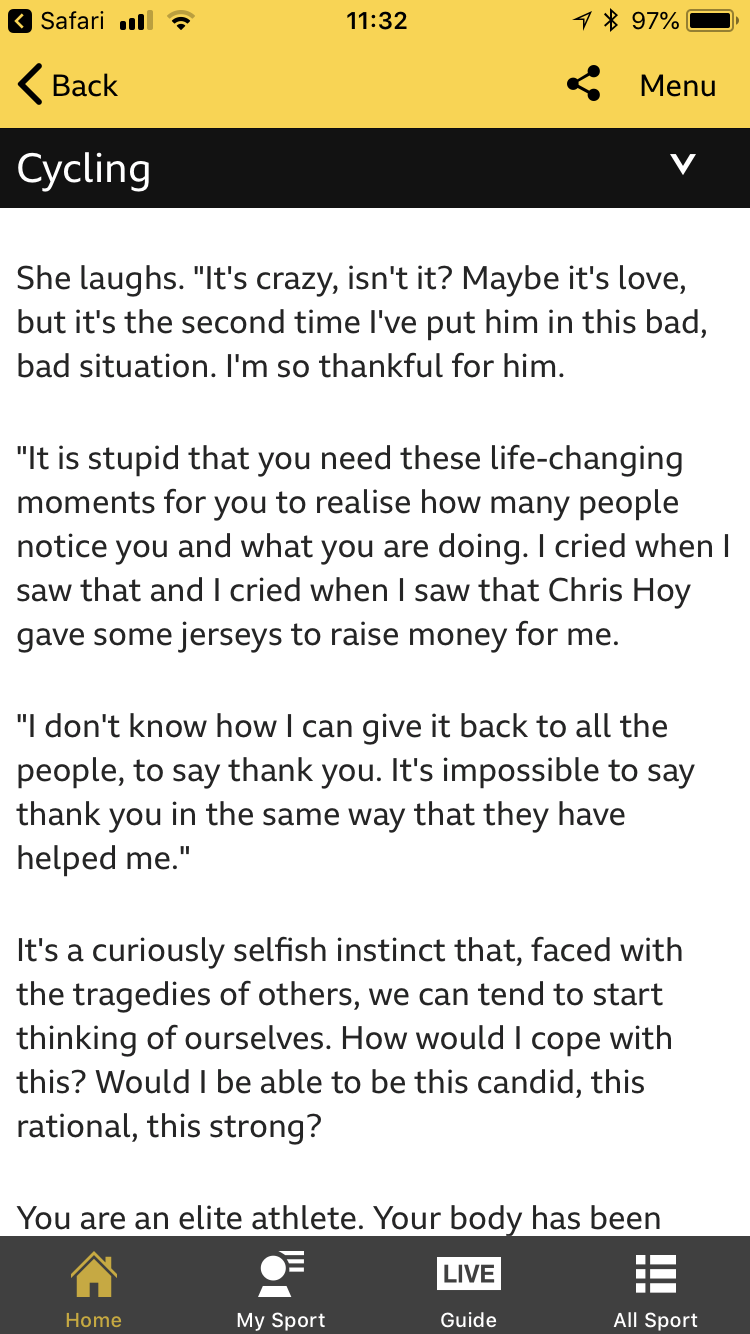This screenshot has width=750, height=1334.
Task: Return to Safari via status bar
Action: pos(56,21)
